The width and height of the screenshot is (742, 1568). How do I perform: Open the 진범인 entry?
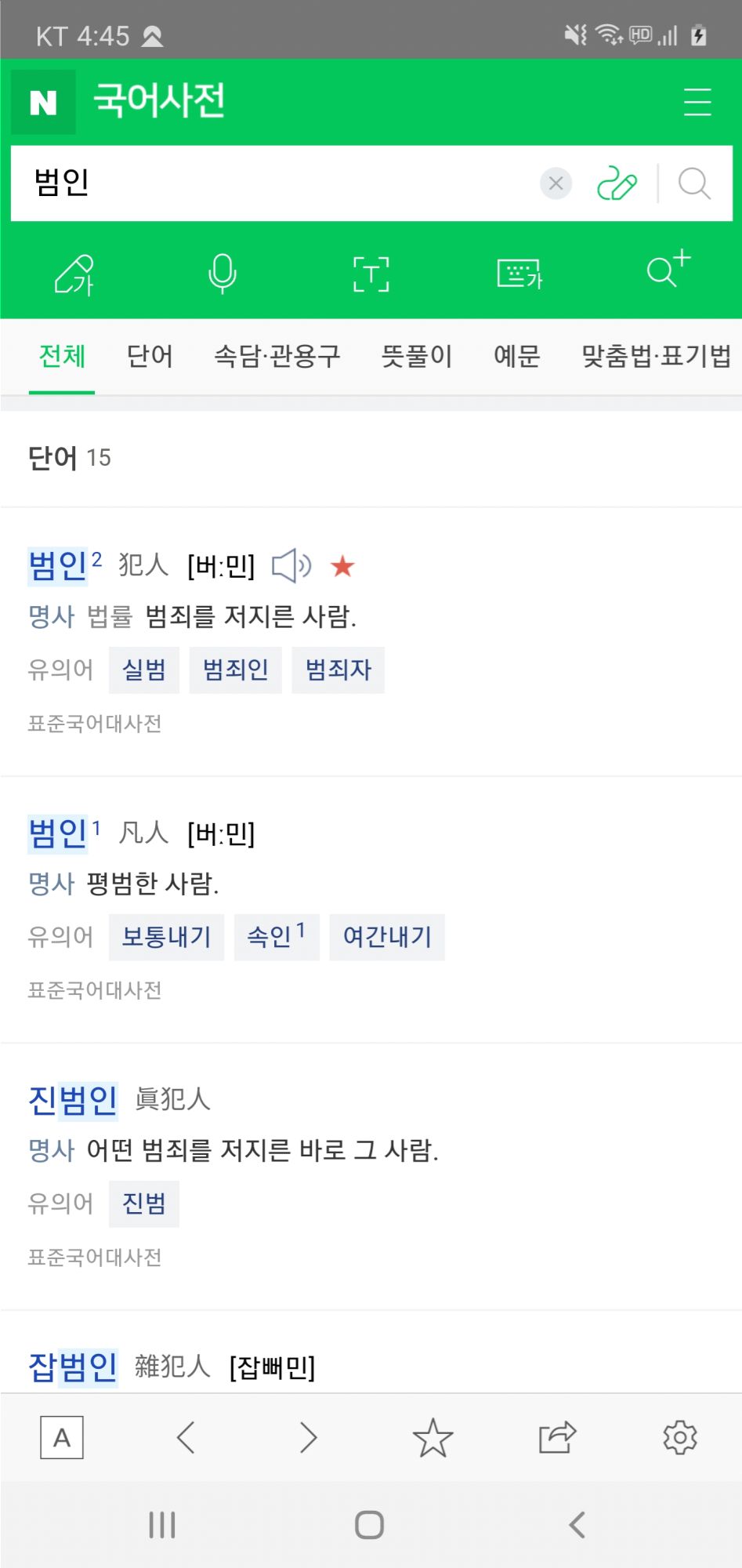coord(72,1099)
